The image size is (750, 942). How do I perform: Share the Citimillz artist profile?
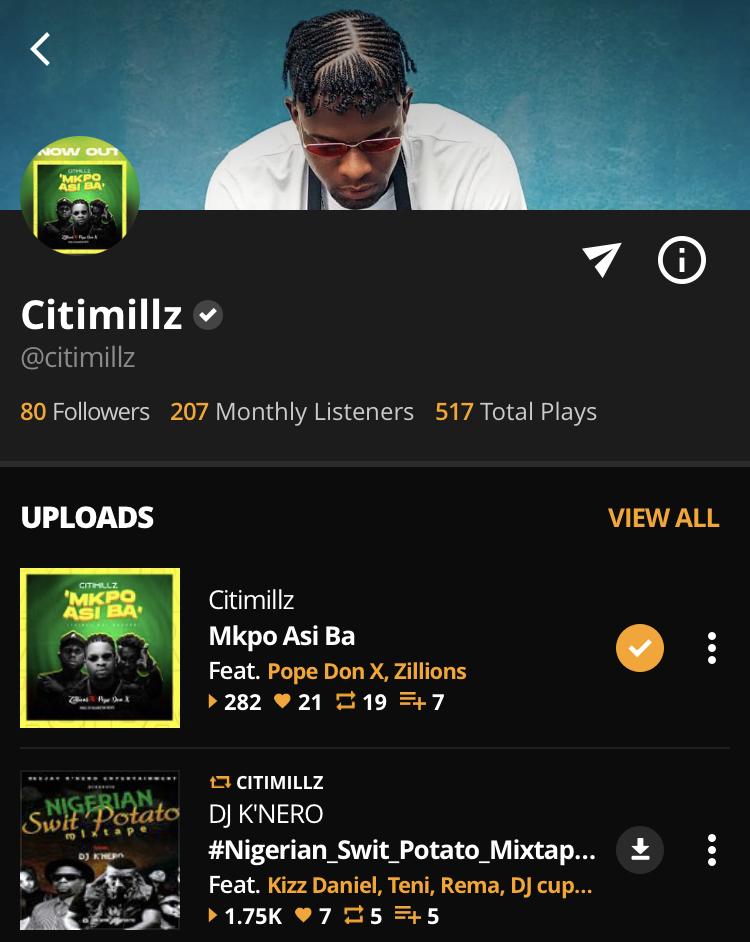[601, 260]
